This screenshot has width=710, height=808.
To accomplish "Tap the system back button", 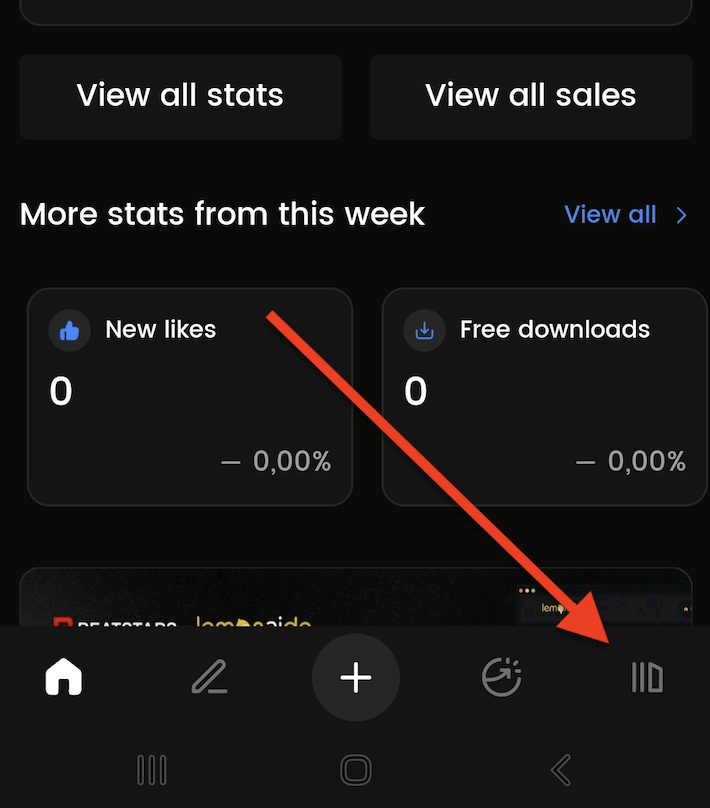I will (561, 770).
